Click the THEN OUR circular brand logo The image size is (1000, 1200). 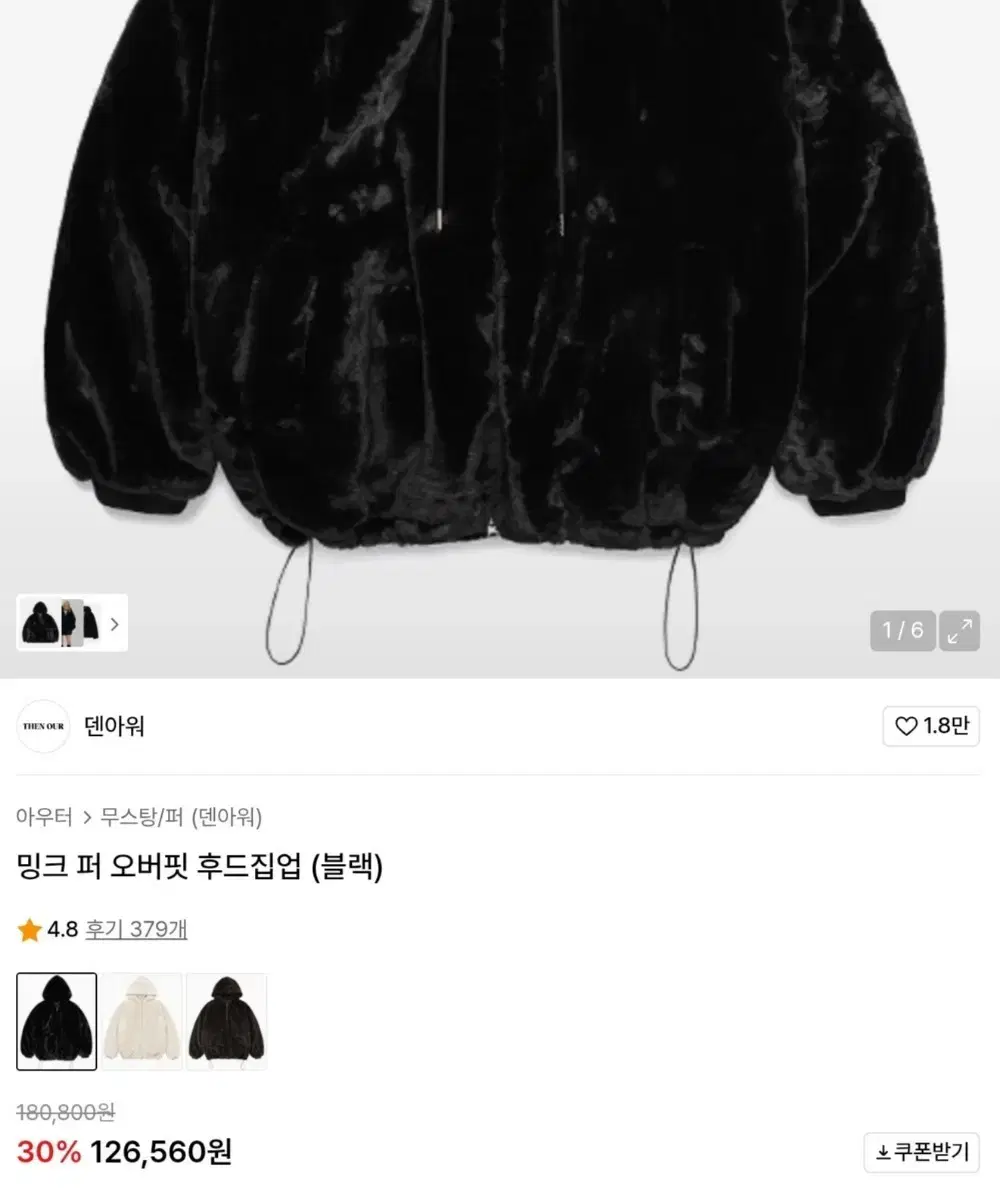click(42, 727)
